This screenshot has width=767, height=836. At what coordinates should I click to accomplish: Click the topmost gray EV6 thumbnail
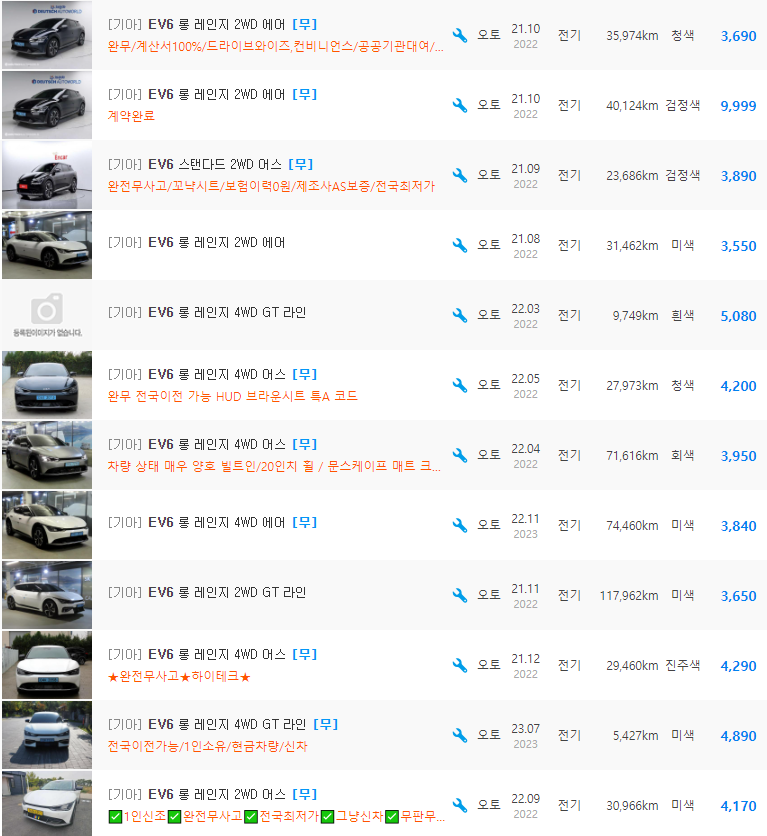pyautogui.click(x=46, y=34)
